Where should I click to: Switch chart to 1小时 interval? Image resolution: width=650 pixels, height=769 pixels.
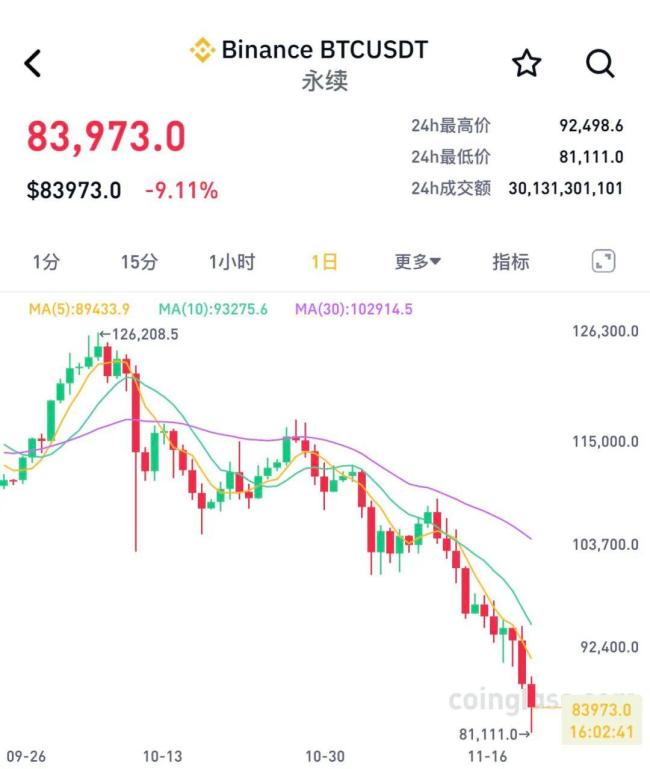pyautogui.click(x=232, y=262)
